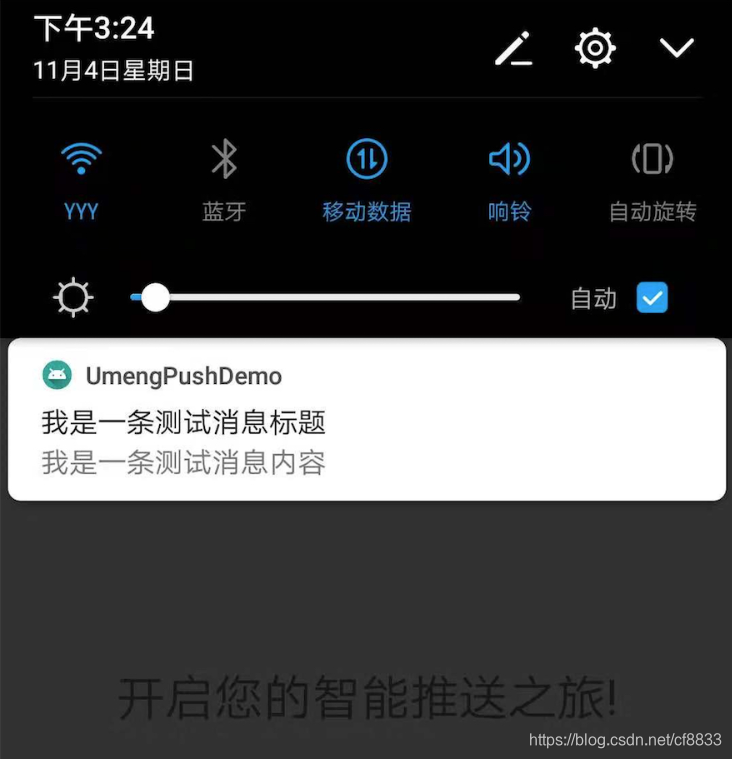Image resolution: width=732 pixels, height=759 pixels.
Task: Open system settings gear
Action: (x=595, y=48)
